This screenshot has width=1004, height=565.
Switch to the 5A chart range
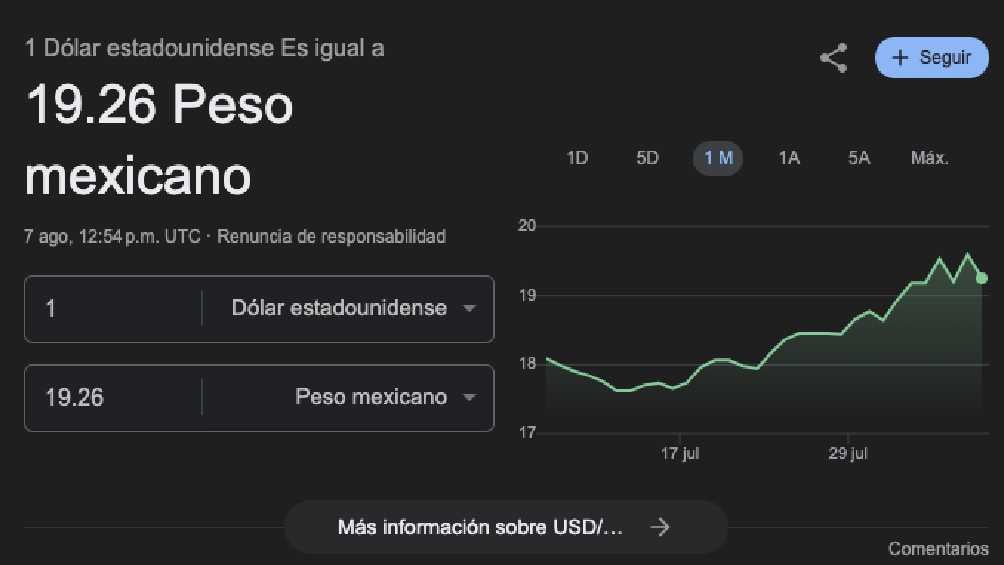click(x=859, y=158)
